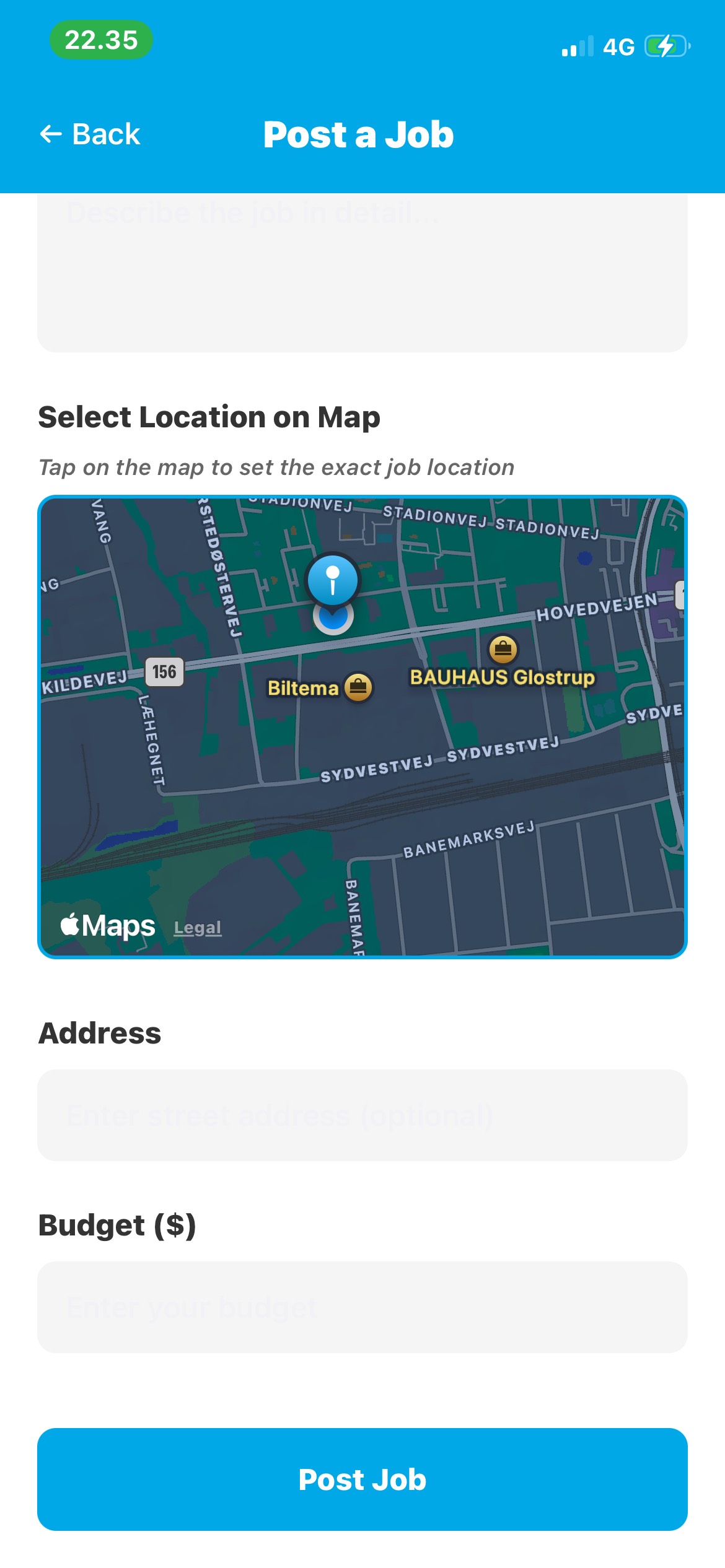
Task: Tap the 4G network indicator
Action: click(x=618, y=45)
